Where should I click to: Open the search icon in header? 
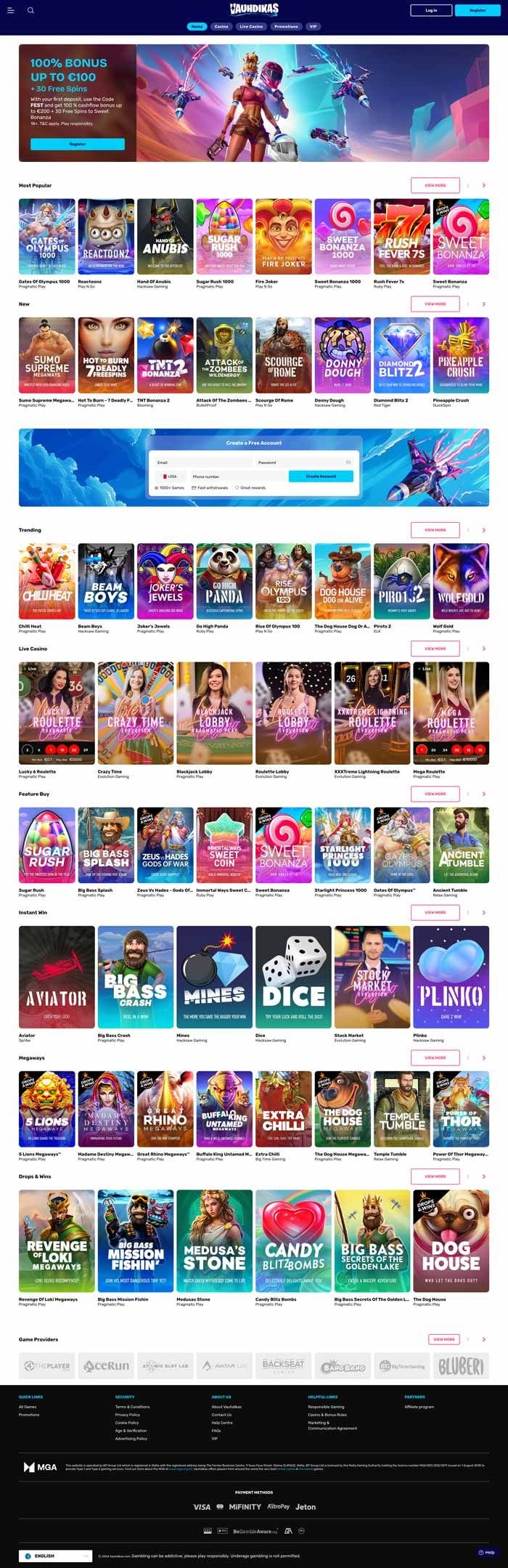[30, 10]
